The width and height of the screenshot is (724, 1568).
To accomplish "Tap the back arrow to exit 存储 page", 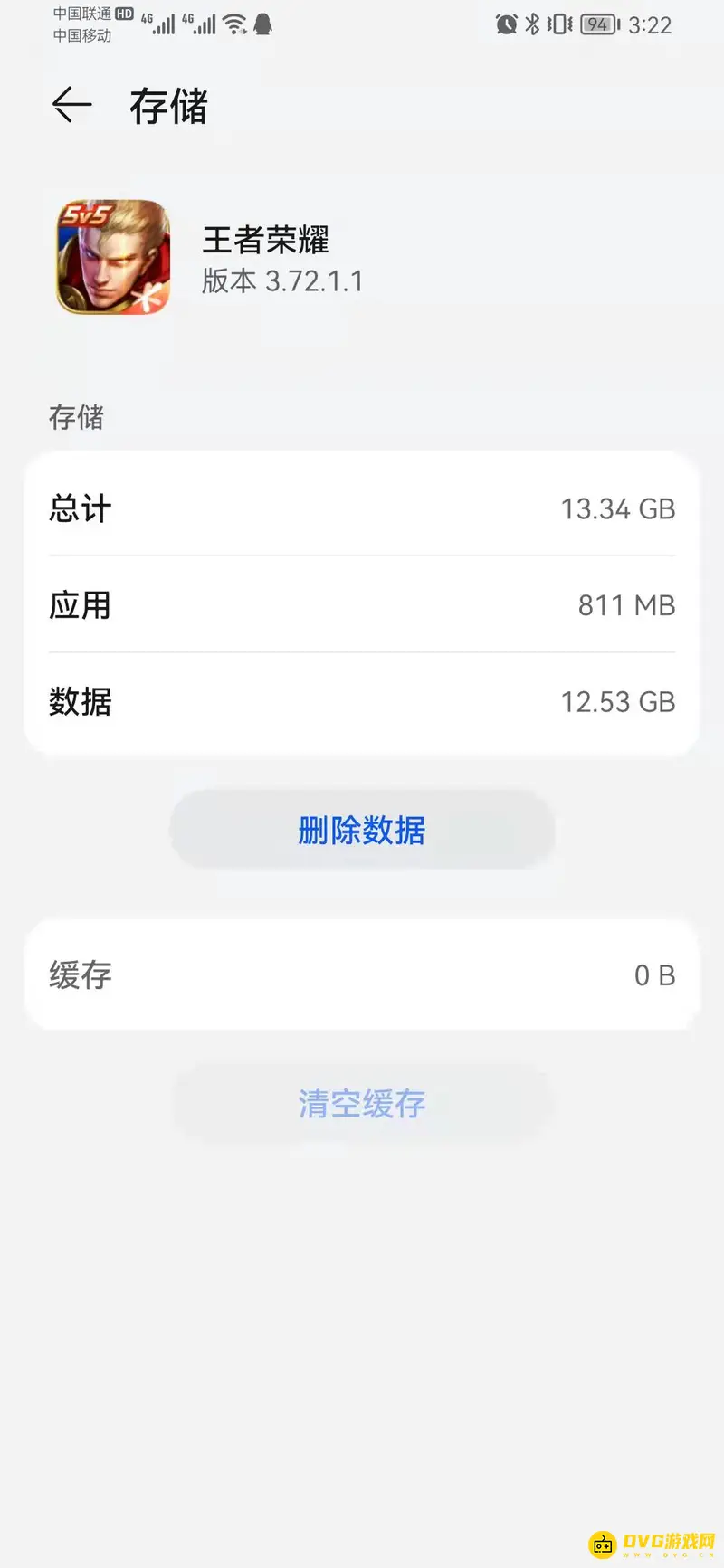I will pyautogui.click(x=71, y=106).
